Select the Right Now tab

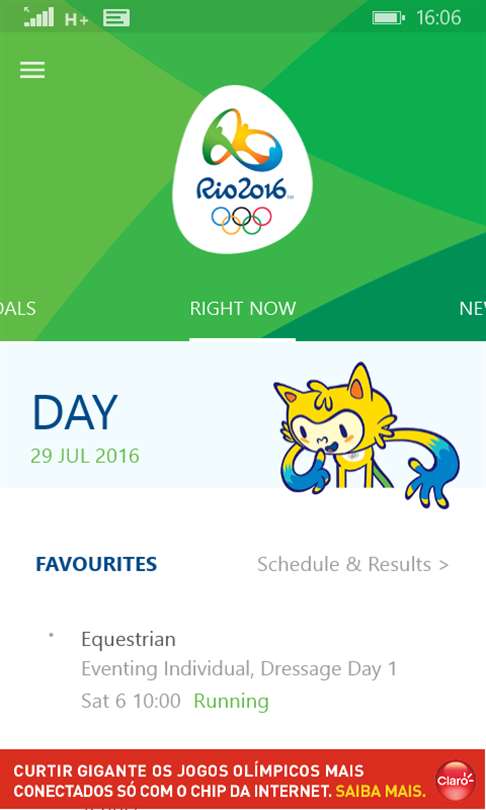pyautogui.click(x=242, y=308)
